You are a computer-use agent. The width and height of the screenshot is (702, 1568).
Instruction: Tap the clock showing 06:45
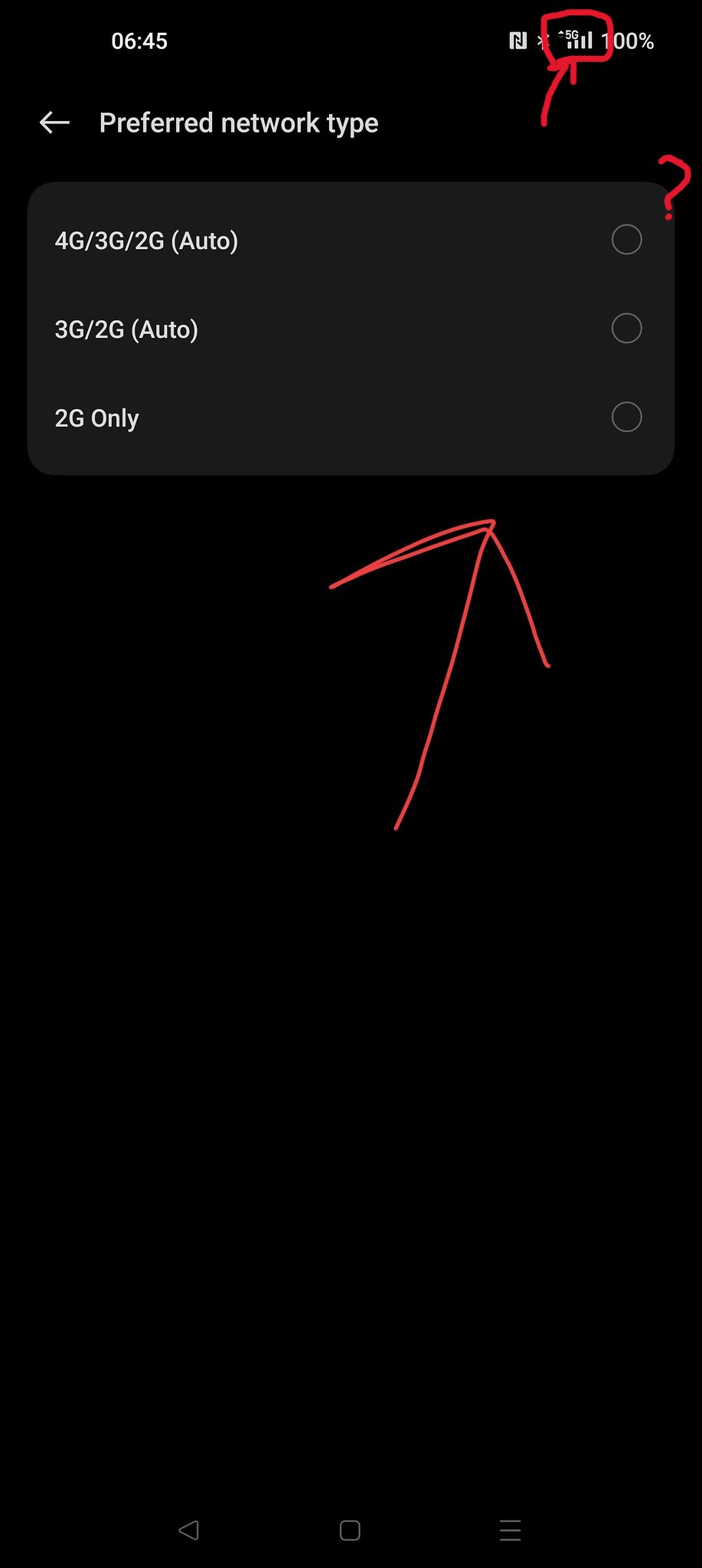coord(140,41)
